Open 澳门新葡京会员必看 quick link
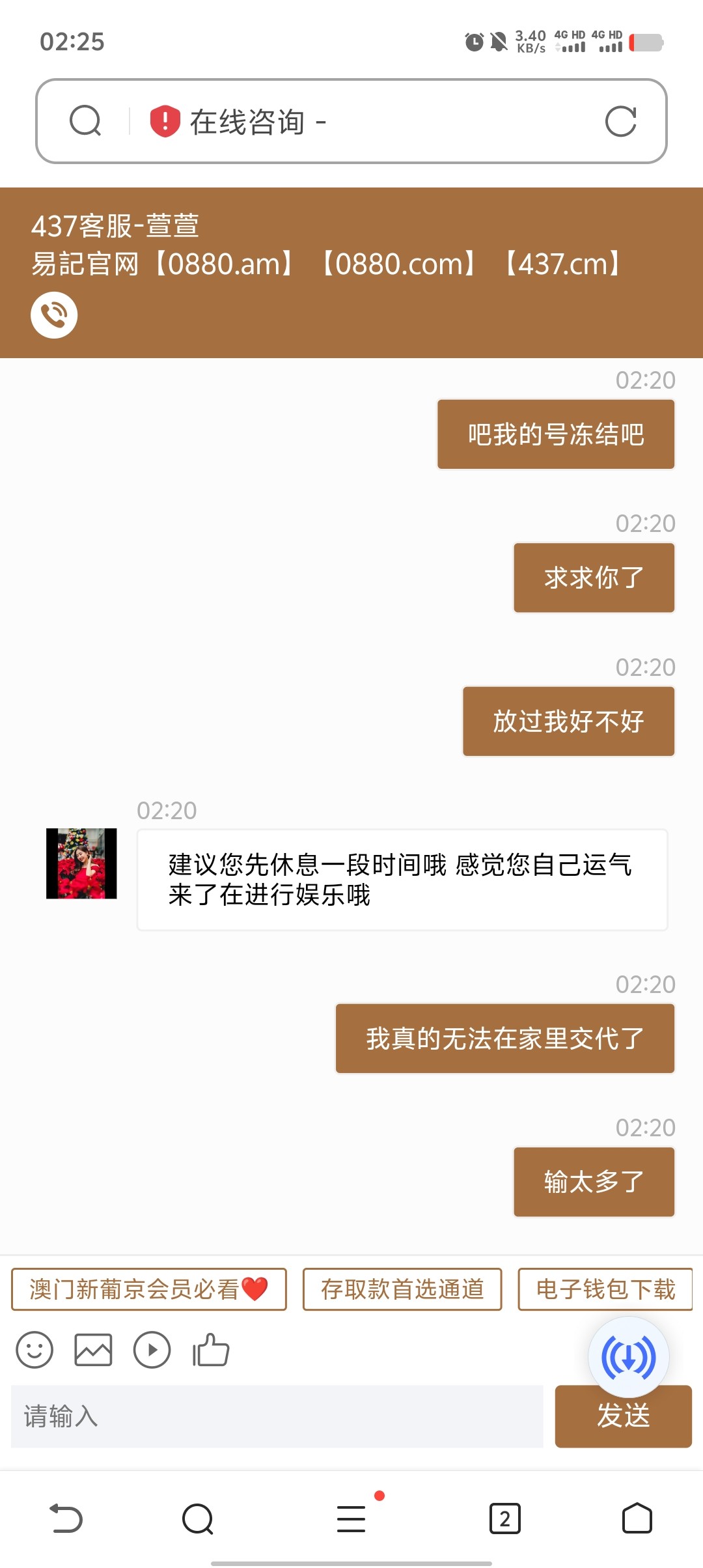The image size is (703, 1568). click(x=148, y=1289)
